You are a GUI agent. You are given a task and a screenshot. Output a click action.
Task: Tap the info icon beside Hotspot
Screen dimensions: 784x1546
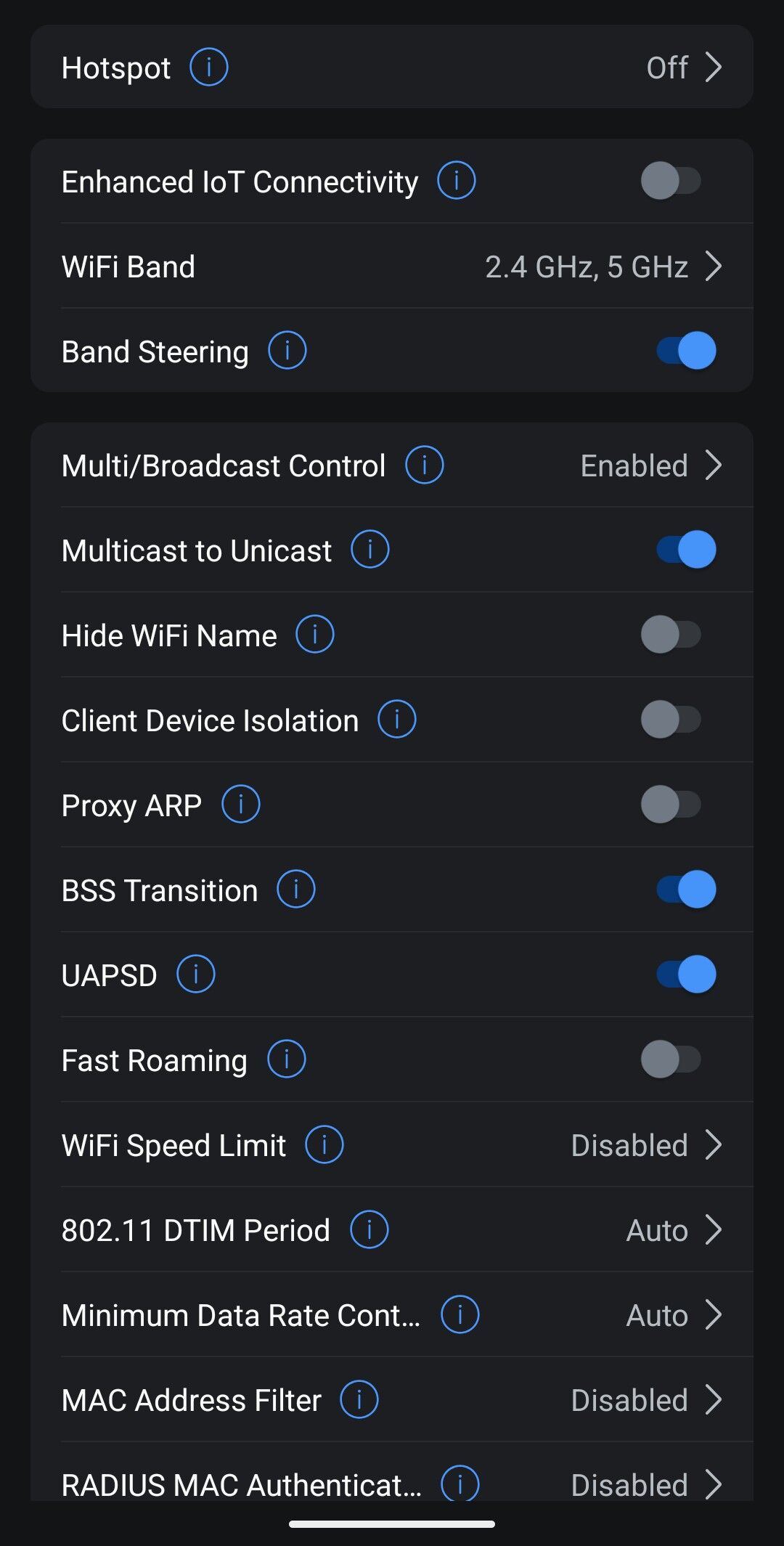pos(209,68)
